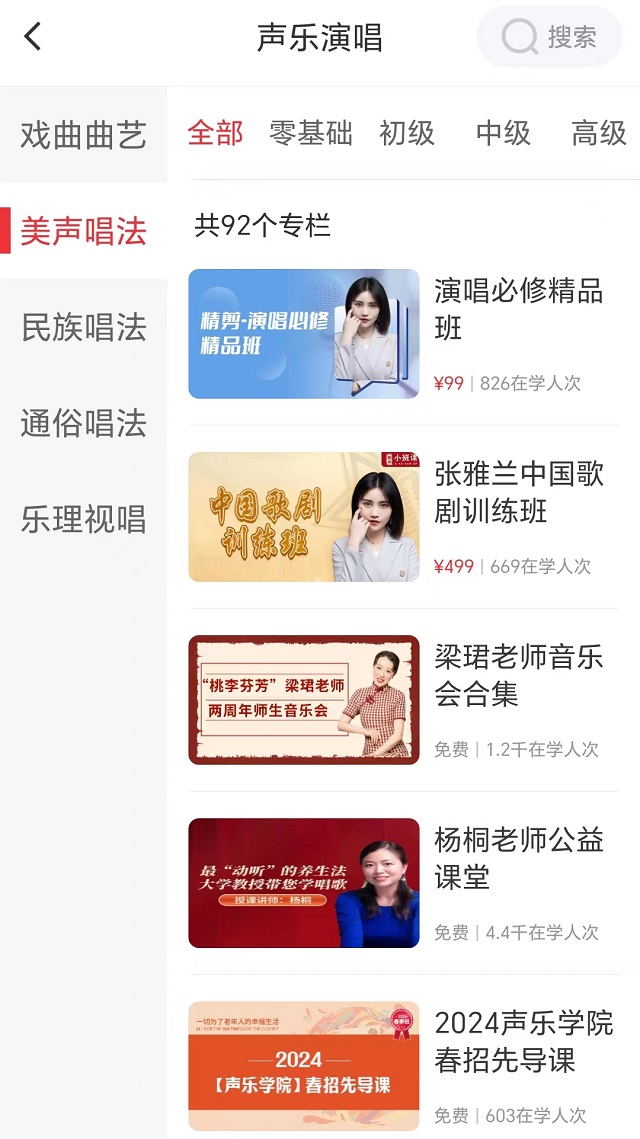Switch to 高级 level courses
640x1139 pixels.
(598, 133)
